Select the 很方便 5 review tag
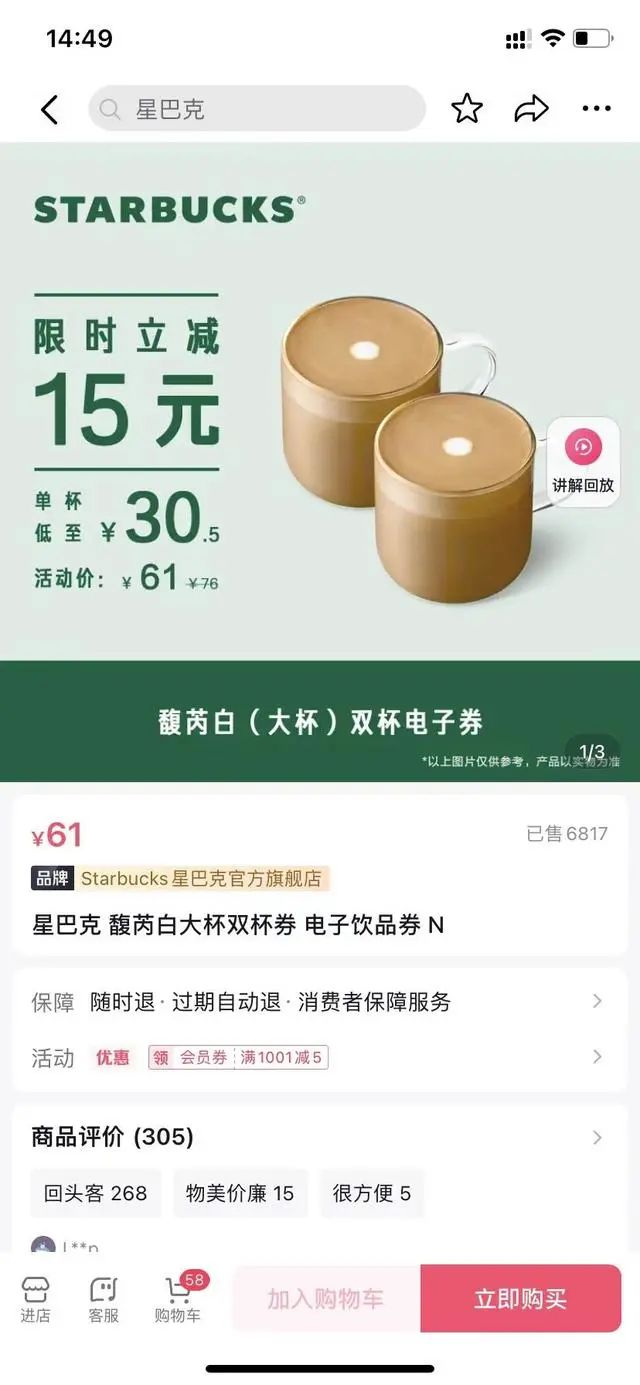 coord(372,1193)
